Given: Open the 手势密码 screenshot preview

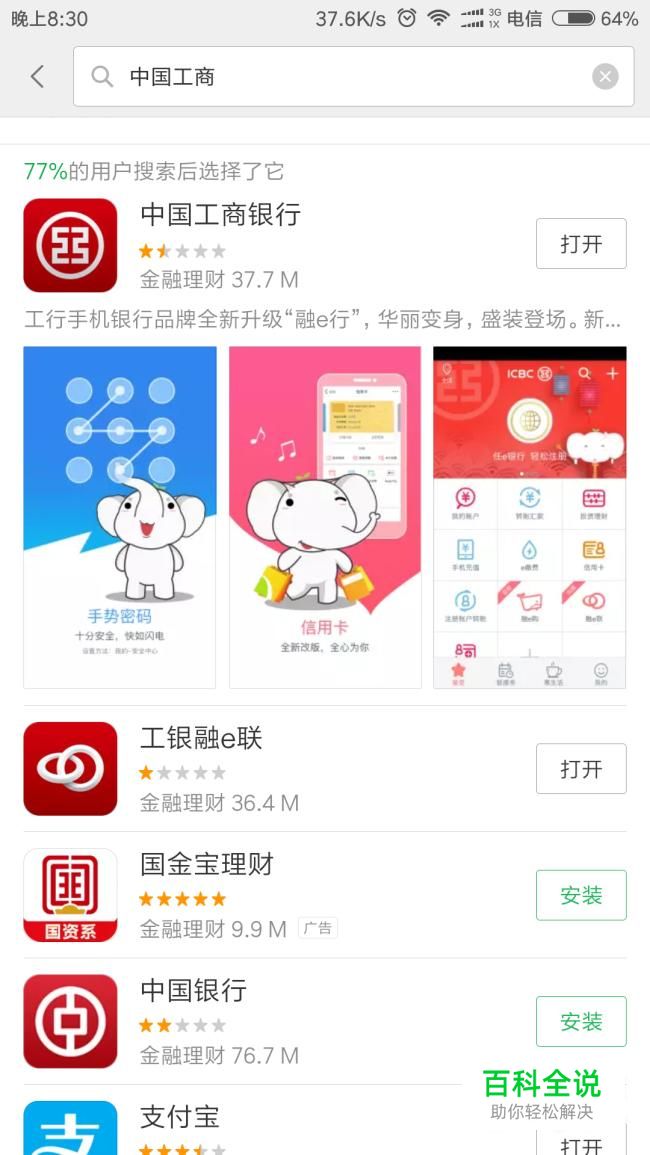Looking at the screenshot, I should (x=120, y=517).
